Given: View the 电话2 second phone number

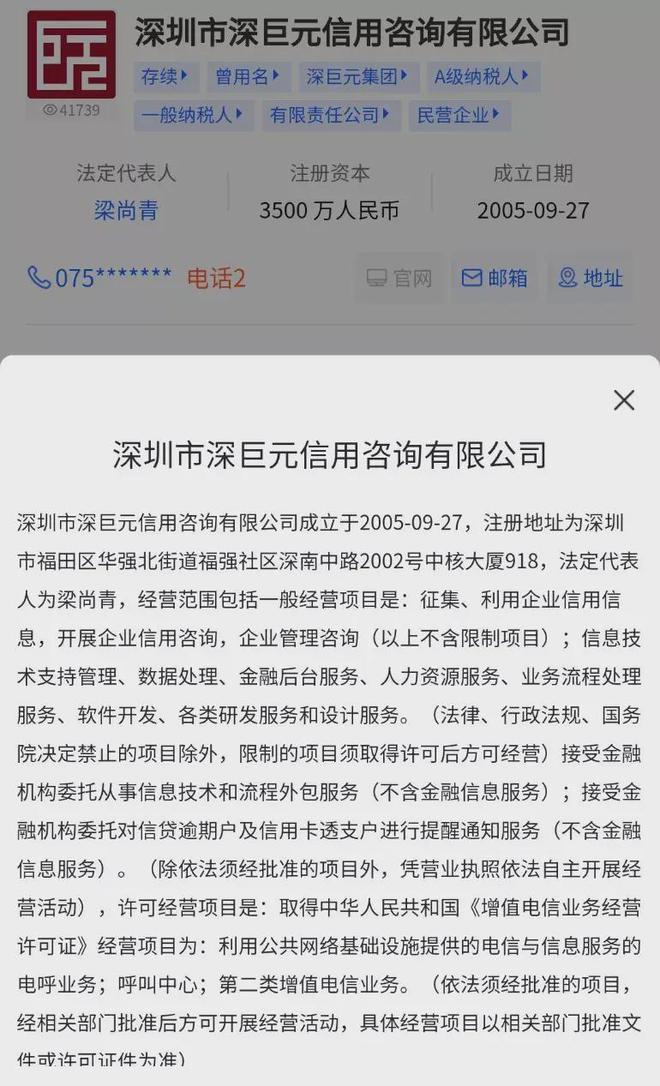Looking at the screenshot, I should coord(216,278).
